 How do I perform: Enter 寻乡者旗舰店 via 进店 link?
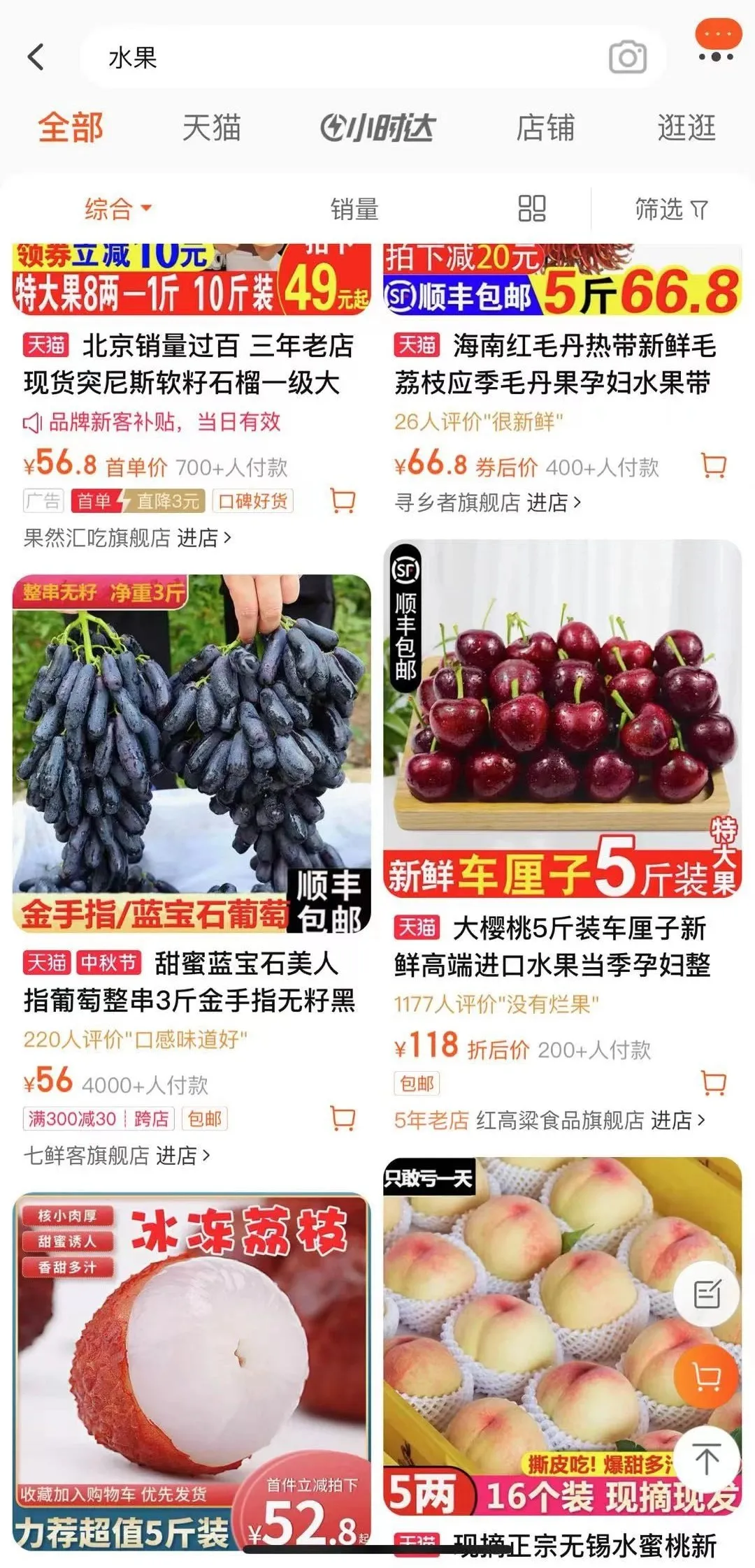coord(553,502)
